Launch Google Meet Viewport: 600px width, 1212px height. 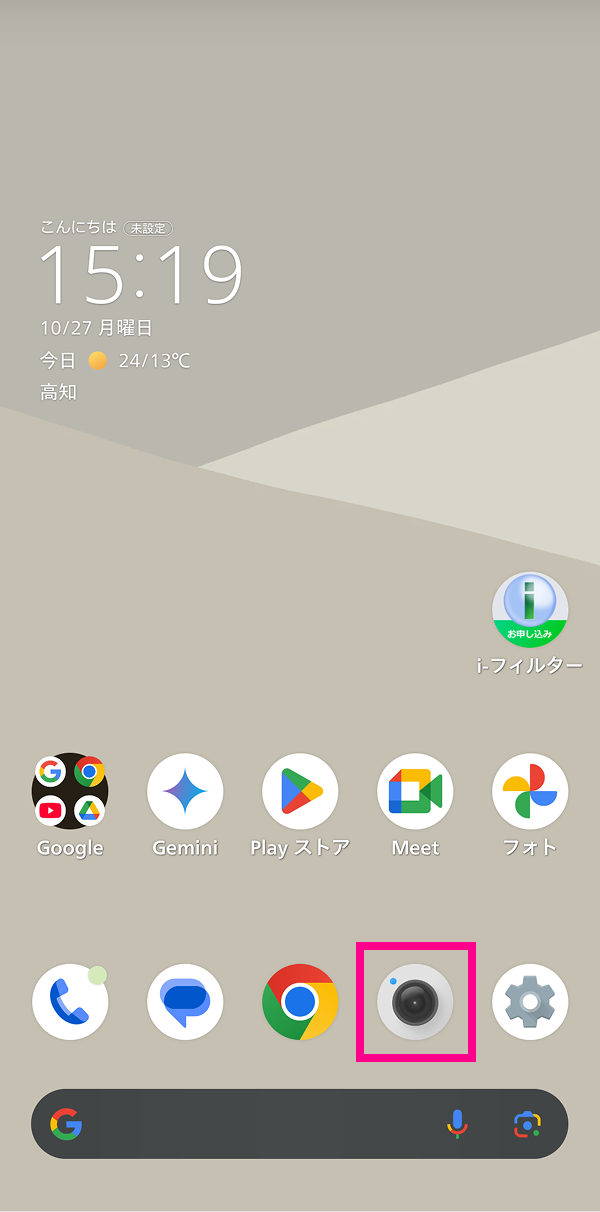coord(415,791)
